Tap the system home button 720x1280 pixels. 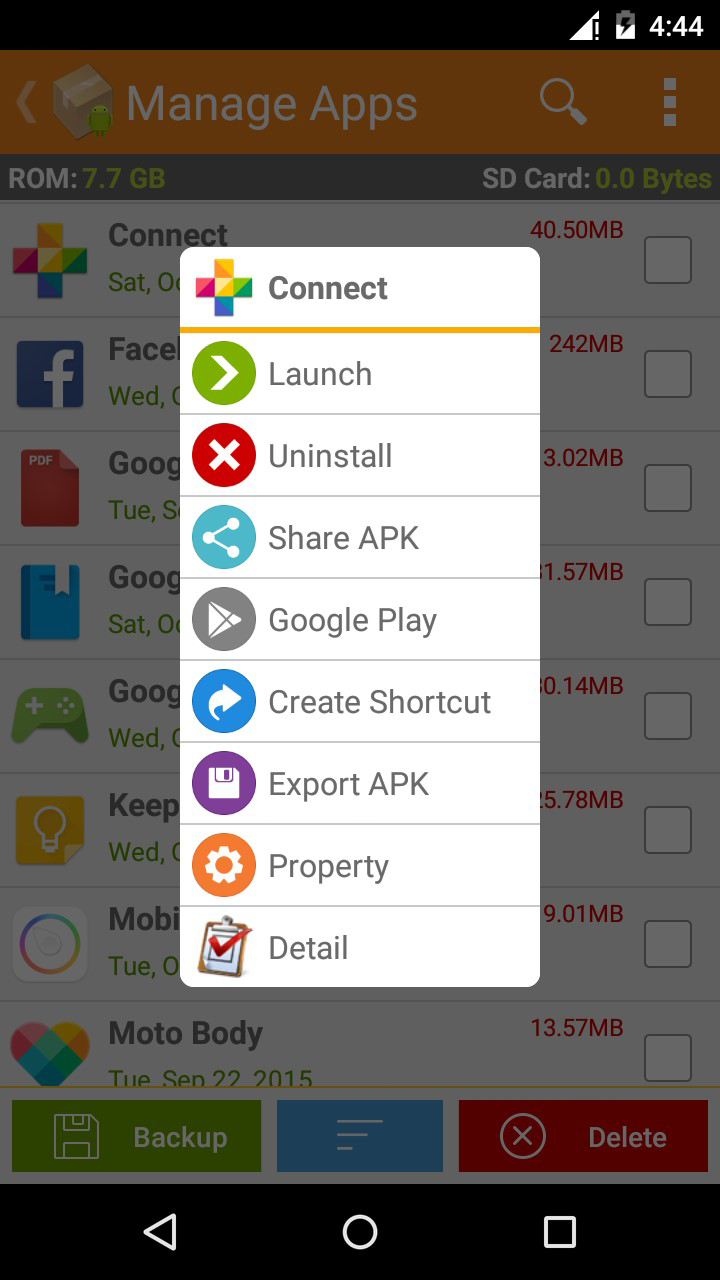click(360, 1232)
